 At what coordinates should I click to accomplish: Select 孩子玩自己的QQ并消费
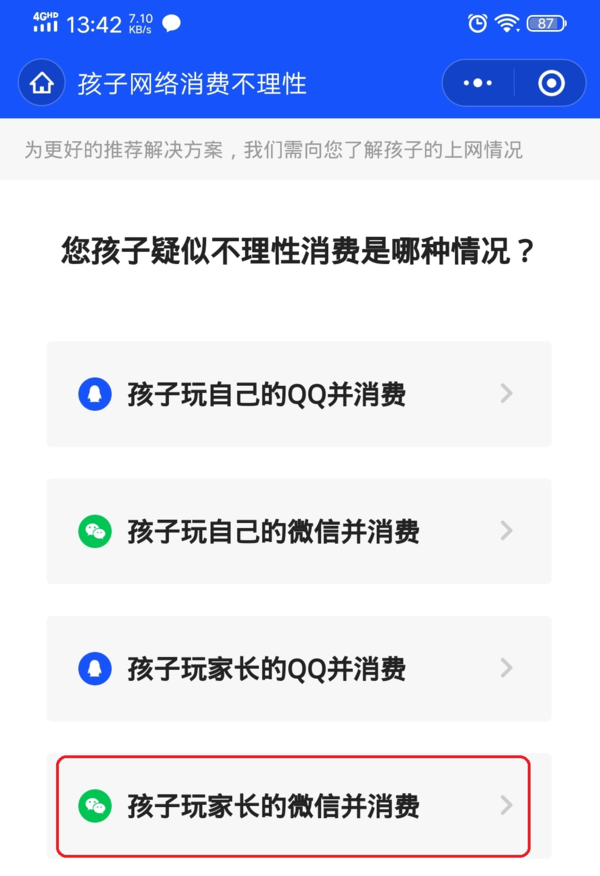point(298,394)
